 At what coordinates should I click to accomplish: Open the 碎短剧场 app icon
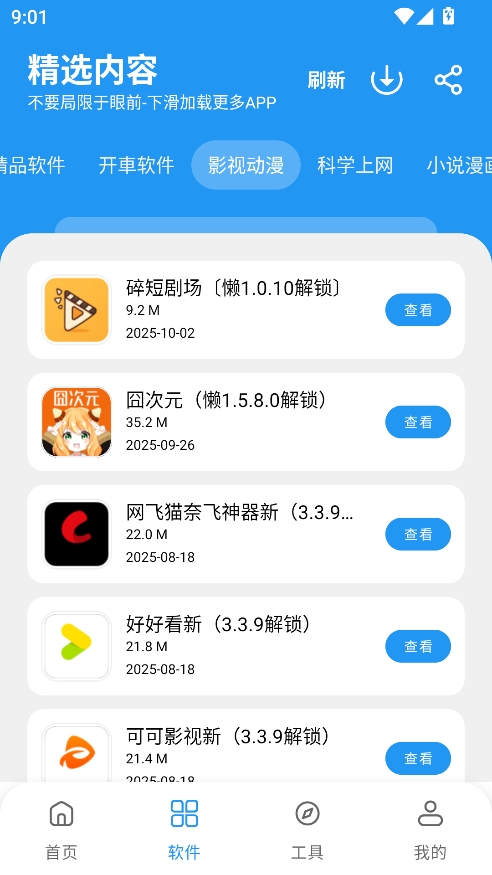[x=76, y=310]
